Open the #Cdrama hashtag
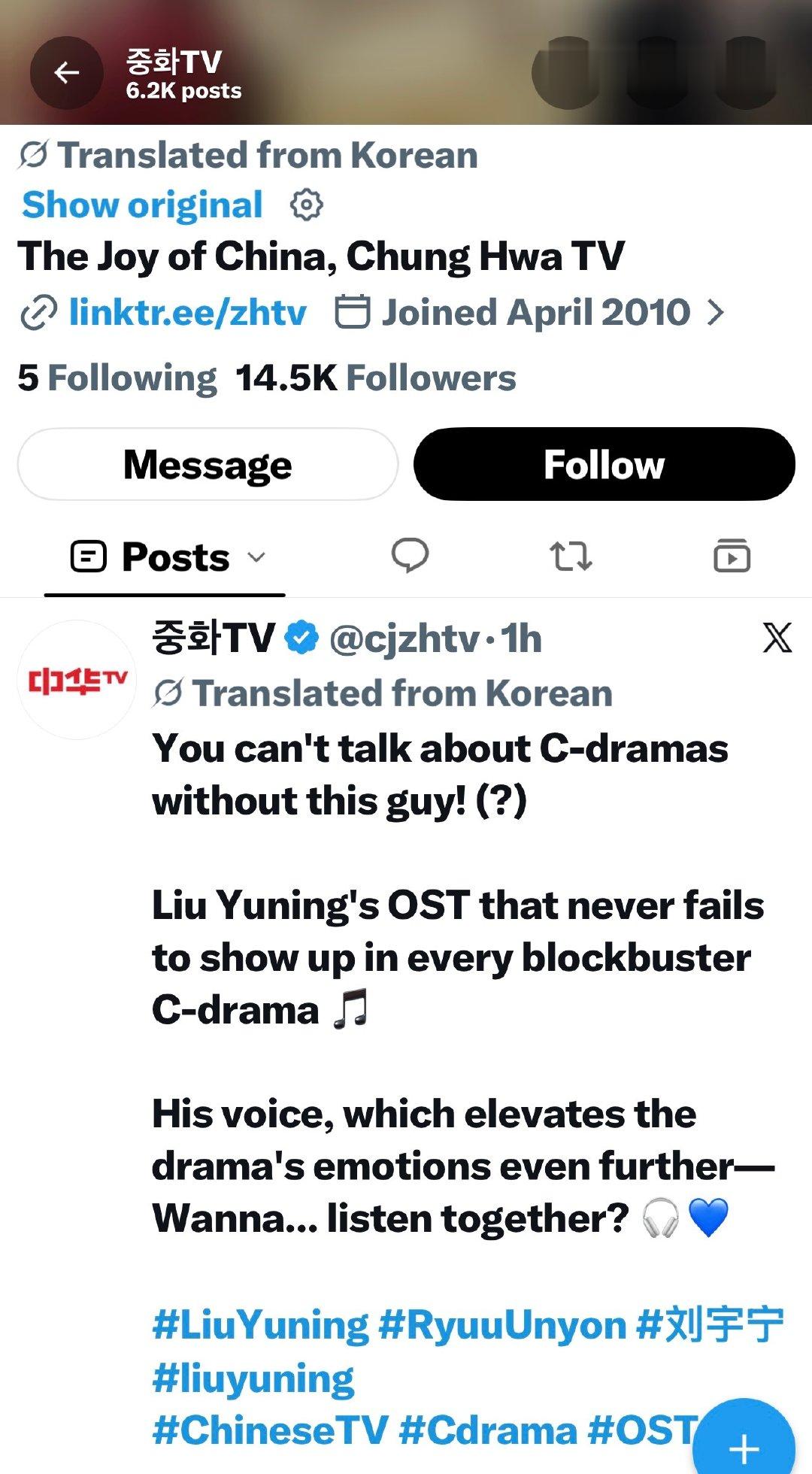 pos(488,1430)
